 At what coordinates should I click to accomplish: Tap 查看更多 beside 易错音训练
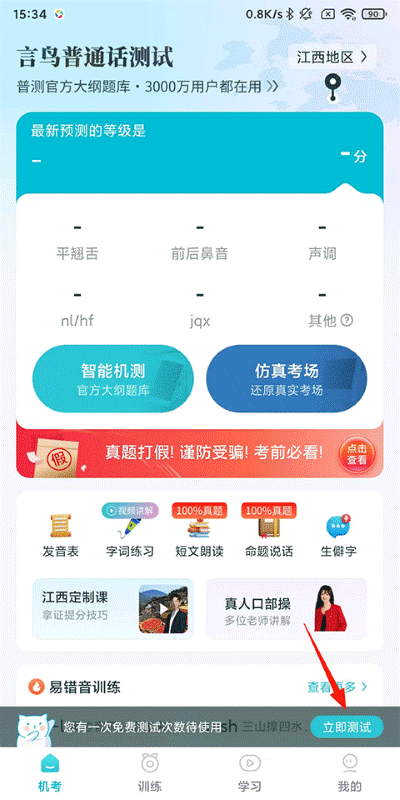pos(337,687)
